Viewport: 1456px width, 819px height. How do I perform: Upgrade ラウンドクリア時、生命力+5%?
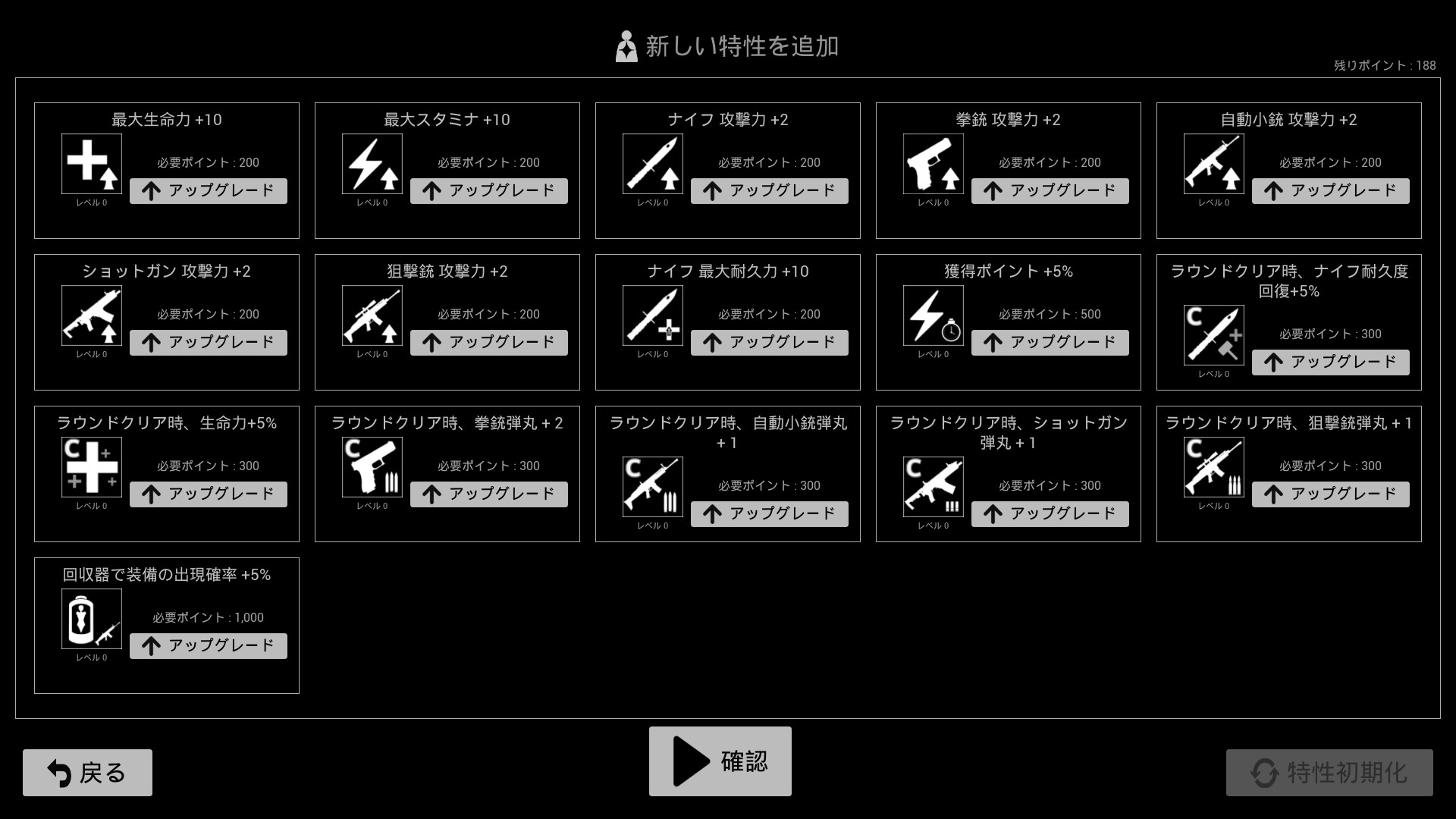(x=208, y=494)
